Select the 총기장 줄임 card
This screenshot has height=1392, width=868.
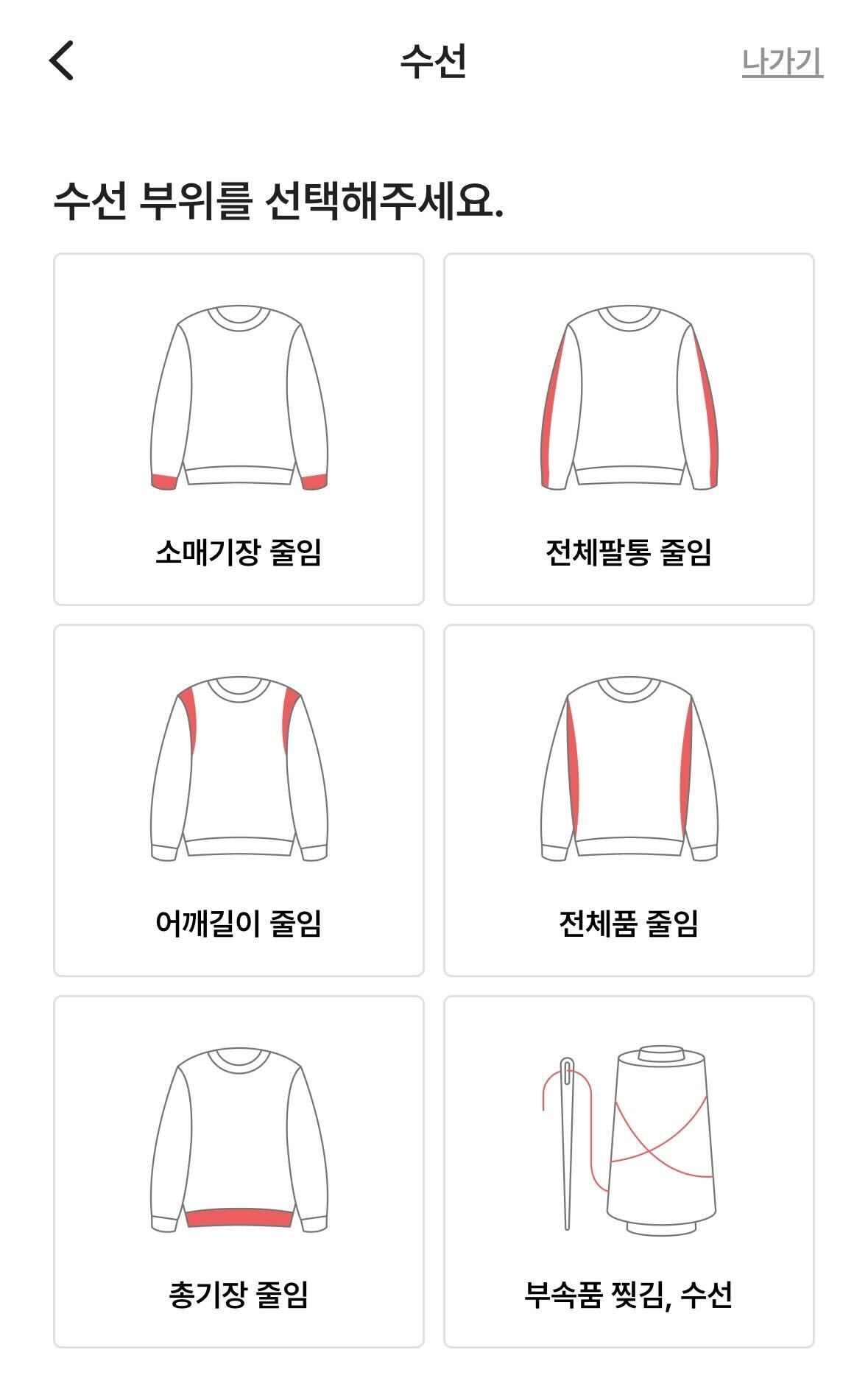pos(239,1172)
